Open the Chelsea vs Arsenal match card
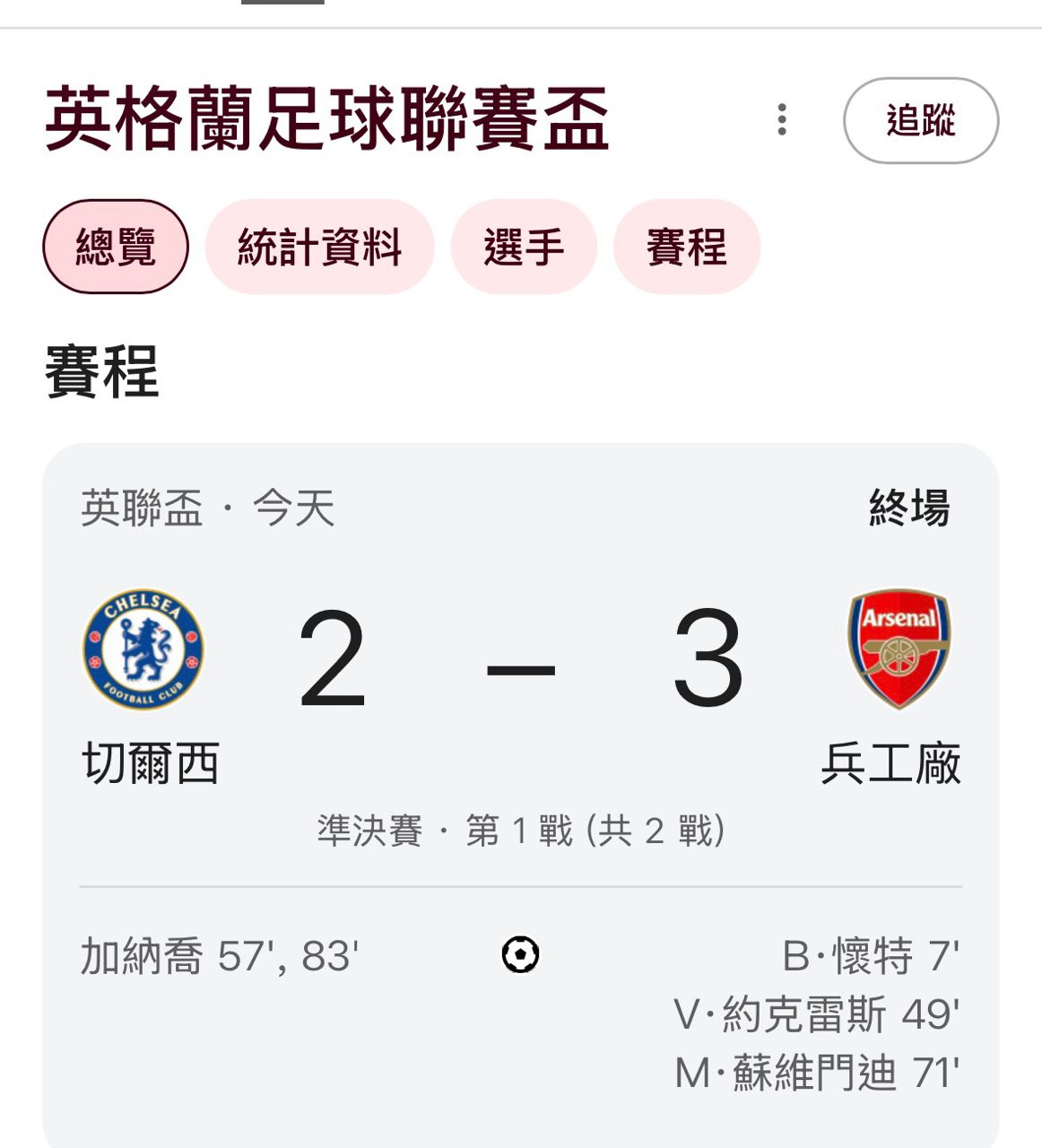Screen dimensions: 1042x1148 [x=520, y=682]
